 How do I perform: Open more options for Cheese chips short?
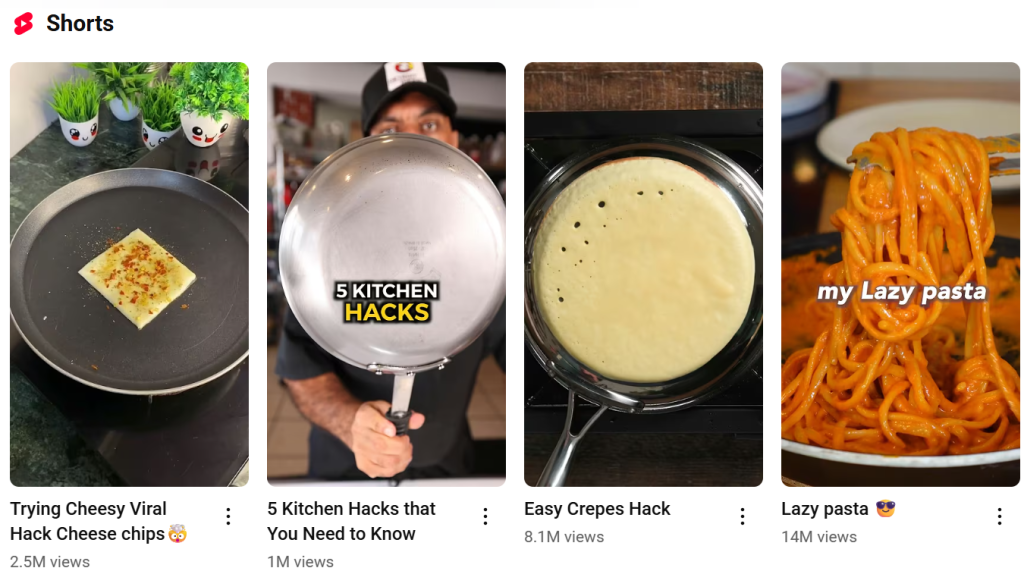(228, 516)
